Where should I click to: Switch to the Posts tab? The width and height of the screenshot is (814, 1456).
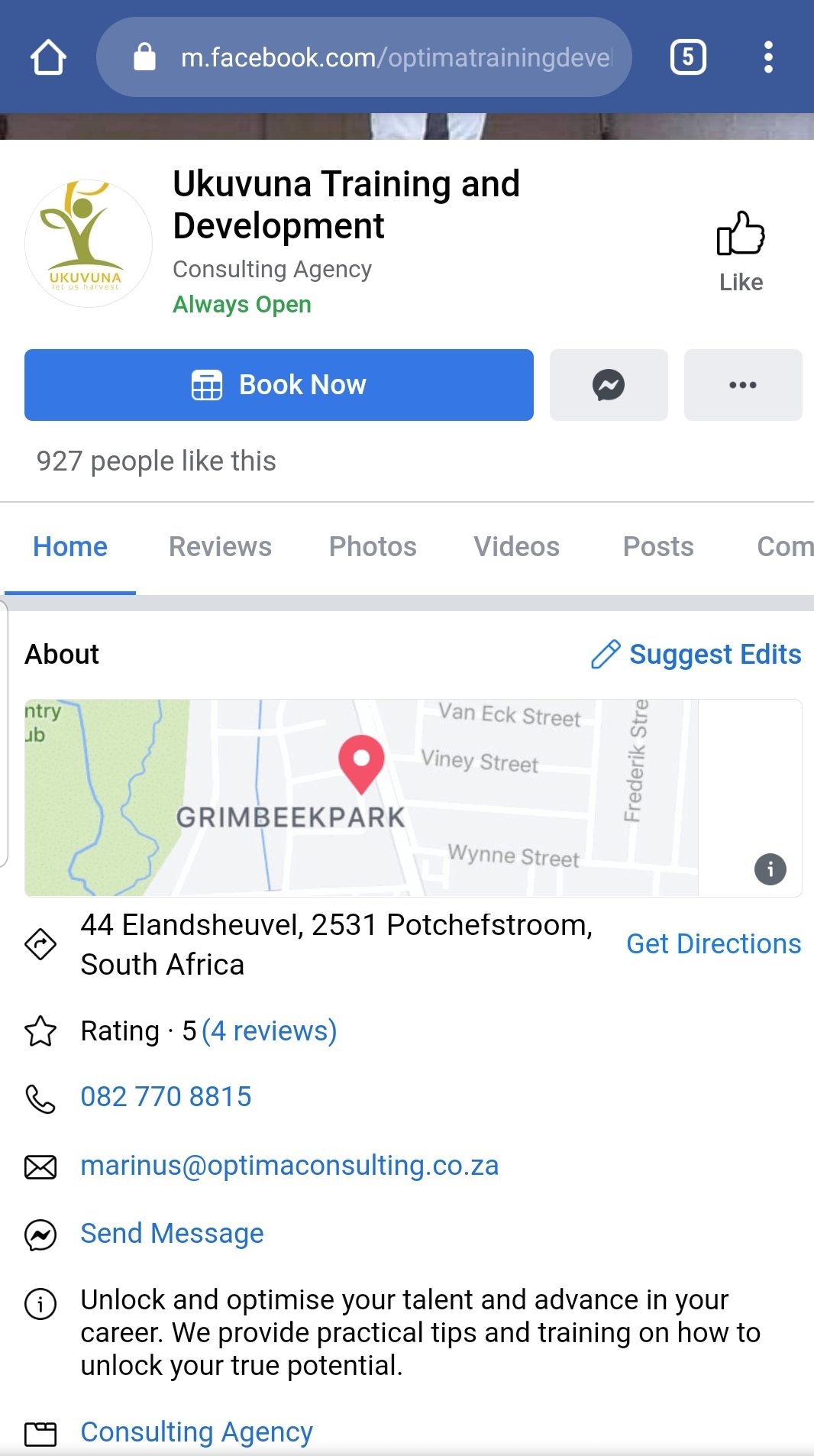tap(658, 547)
